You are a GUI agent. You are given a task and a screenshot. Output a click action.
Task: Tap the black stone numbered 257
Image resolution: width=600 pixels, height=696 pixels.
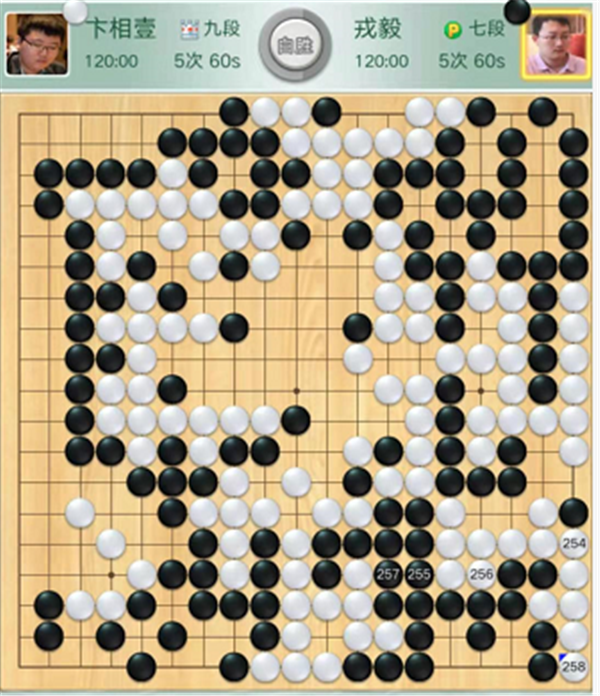pos(388,574)
